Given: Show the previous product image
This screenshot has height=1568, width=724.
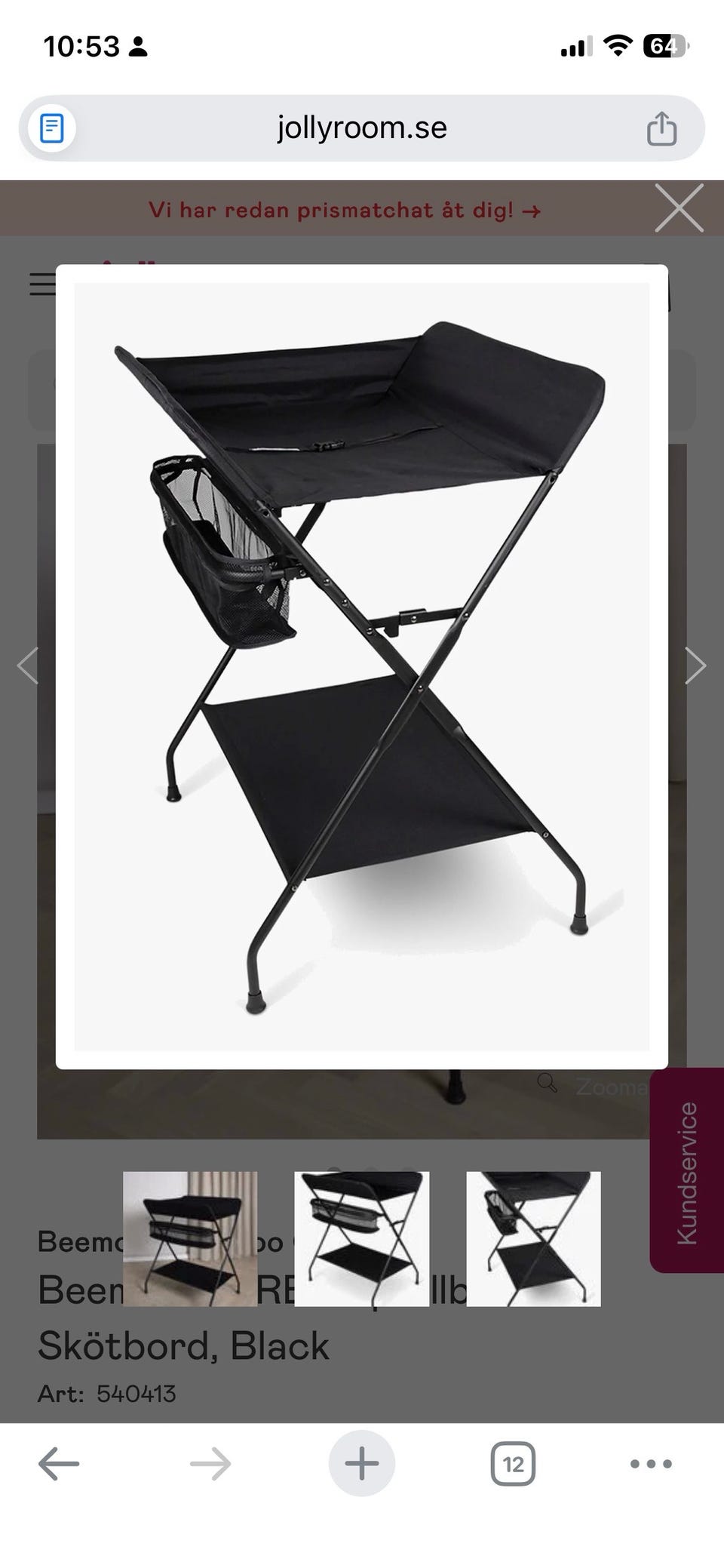Looking at the screenshot, I should click(x=28, y=666).
